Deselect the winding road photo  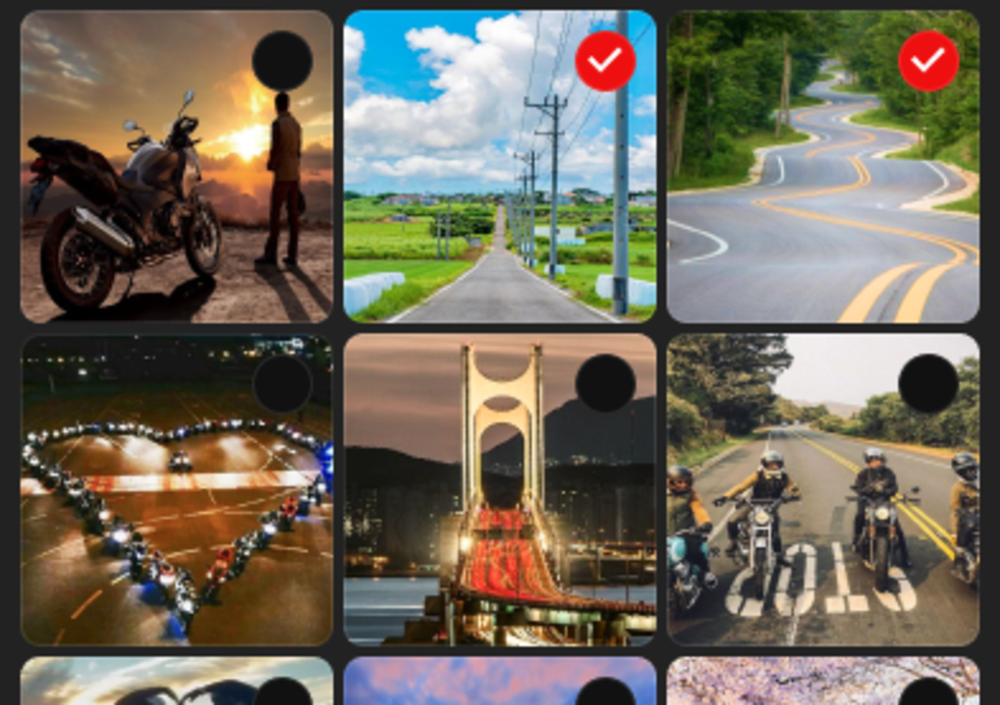click(928, 61)
